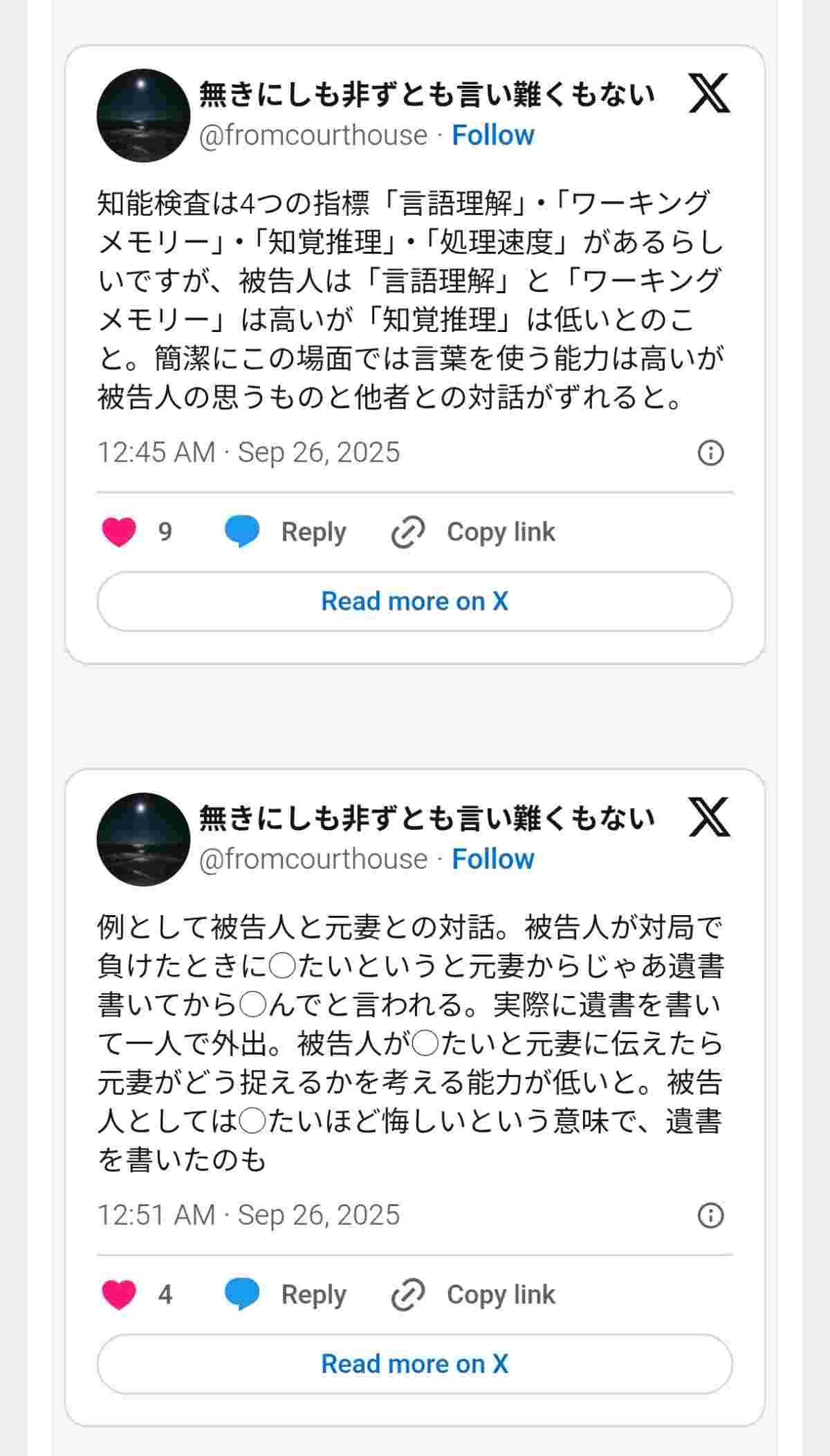Open the profile avatar on the 12:45 AM tweet

tap(143, 115)
